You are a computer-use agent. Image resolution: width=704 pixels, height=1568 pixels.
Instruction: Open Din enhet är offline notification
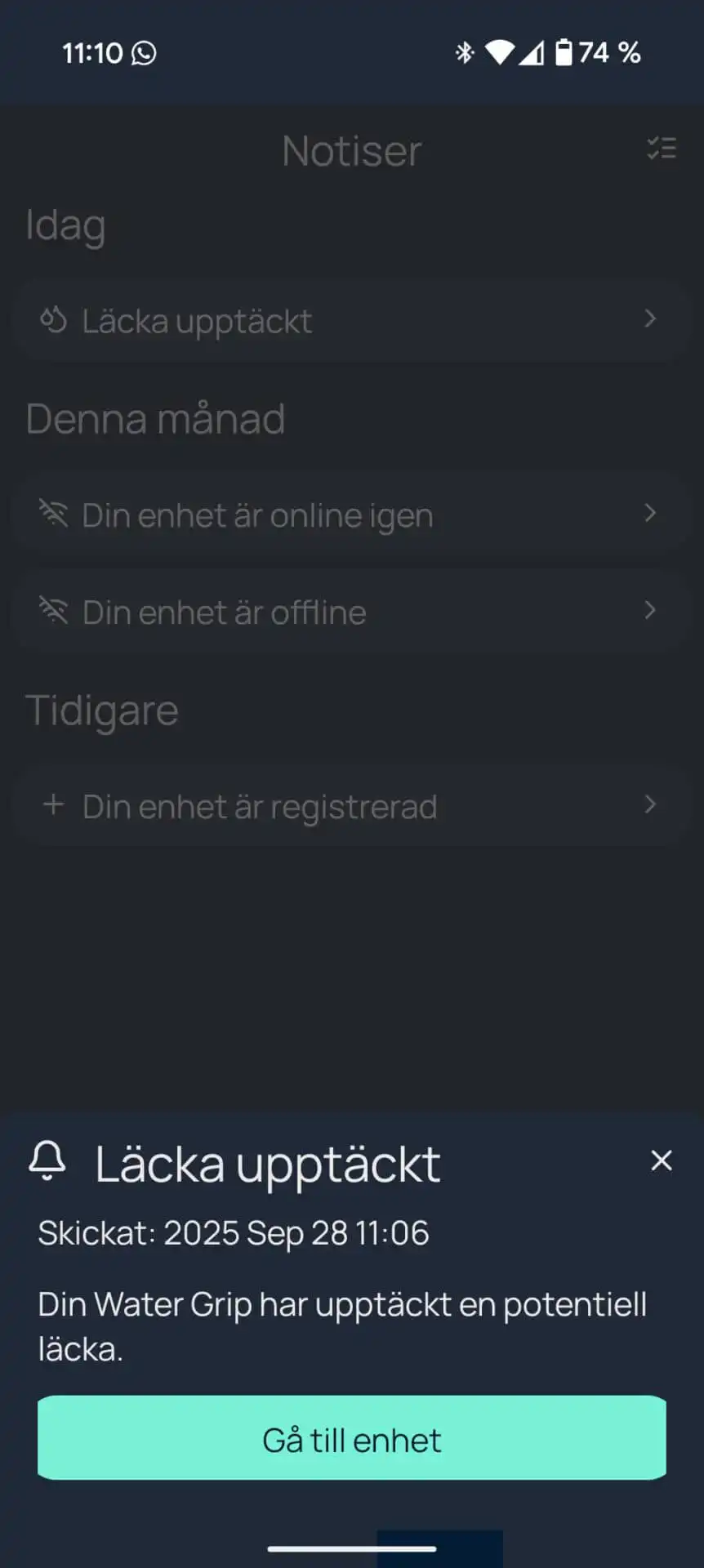click(x=352, y=612)
